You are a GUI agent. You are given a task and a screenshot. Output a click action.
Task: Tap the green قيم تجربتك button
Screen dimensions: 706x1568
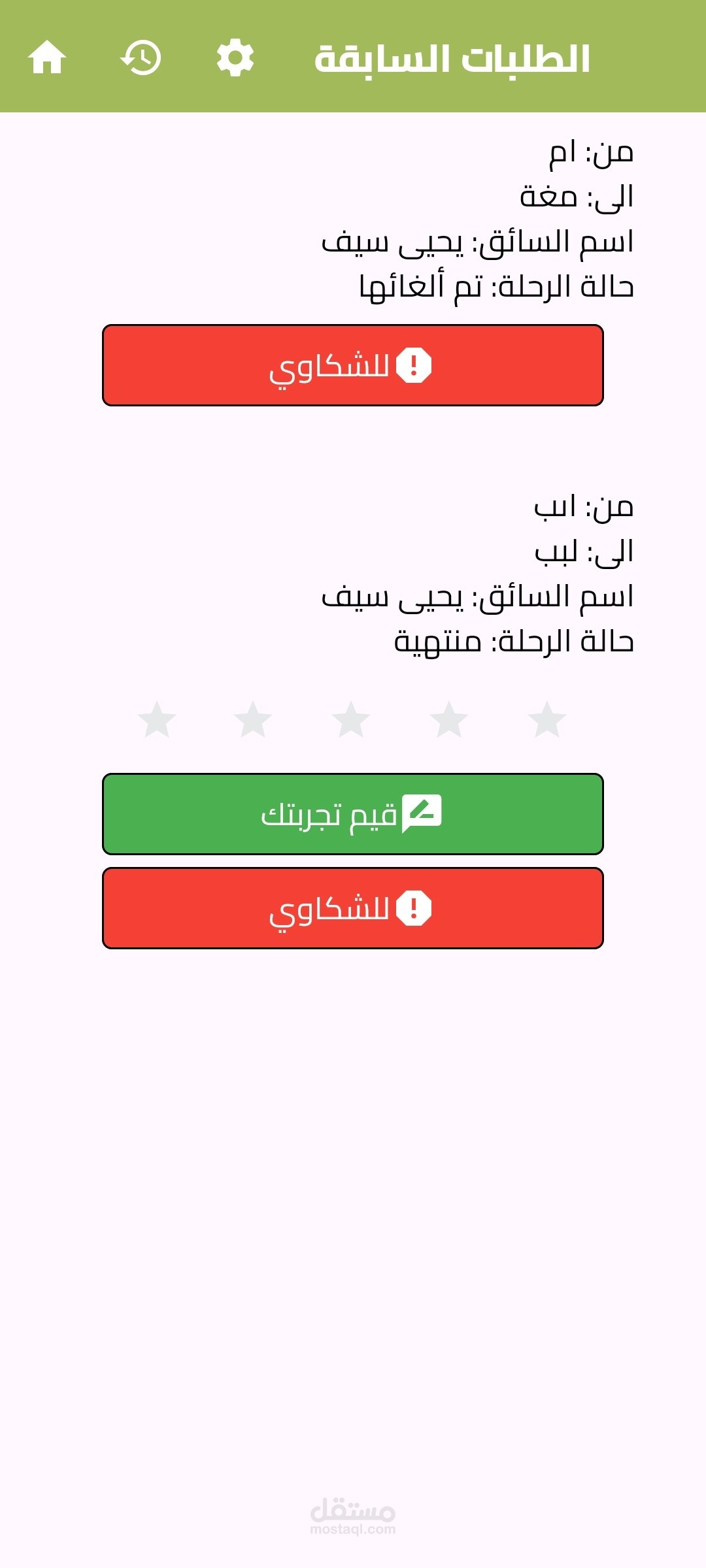(353, 814)
